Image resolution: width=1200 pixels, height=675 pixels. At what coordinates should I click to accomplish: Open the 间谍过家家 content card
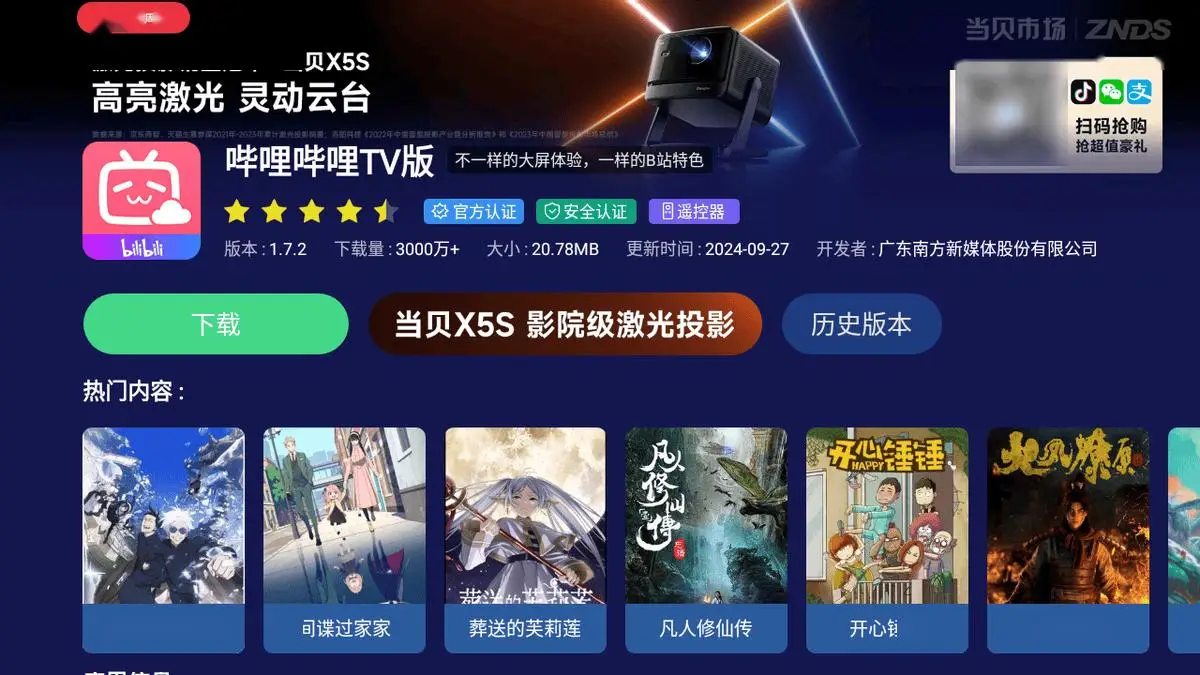pyautogui.click(x=344, y=540)
